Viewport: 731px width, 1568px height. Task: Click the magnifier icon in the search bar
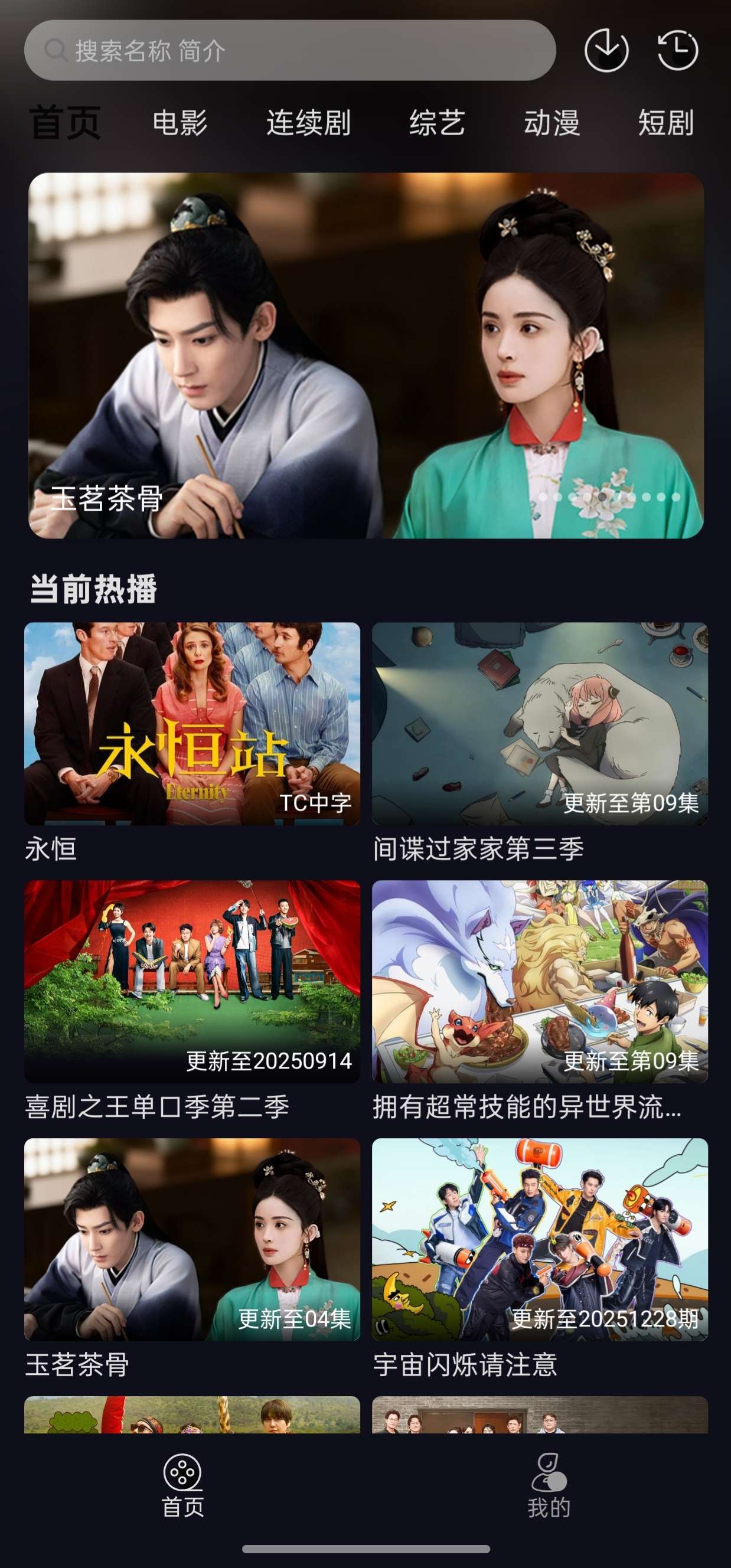click(x=57, y=52)
